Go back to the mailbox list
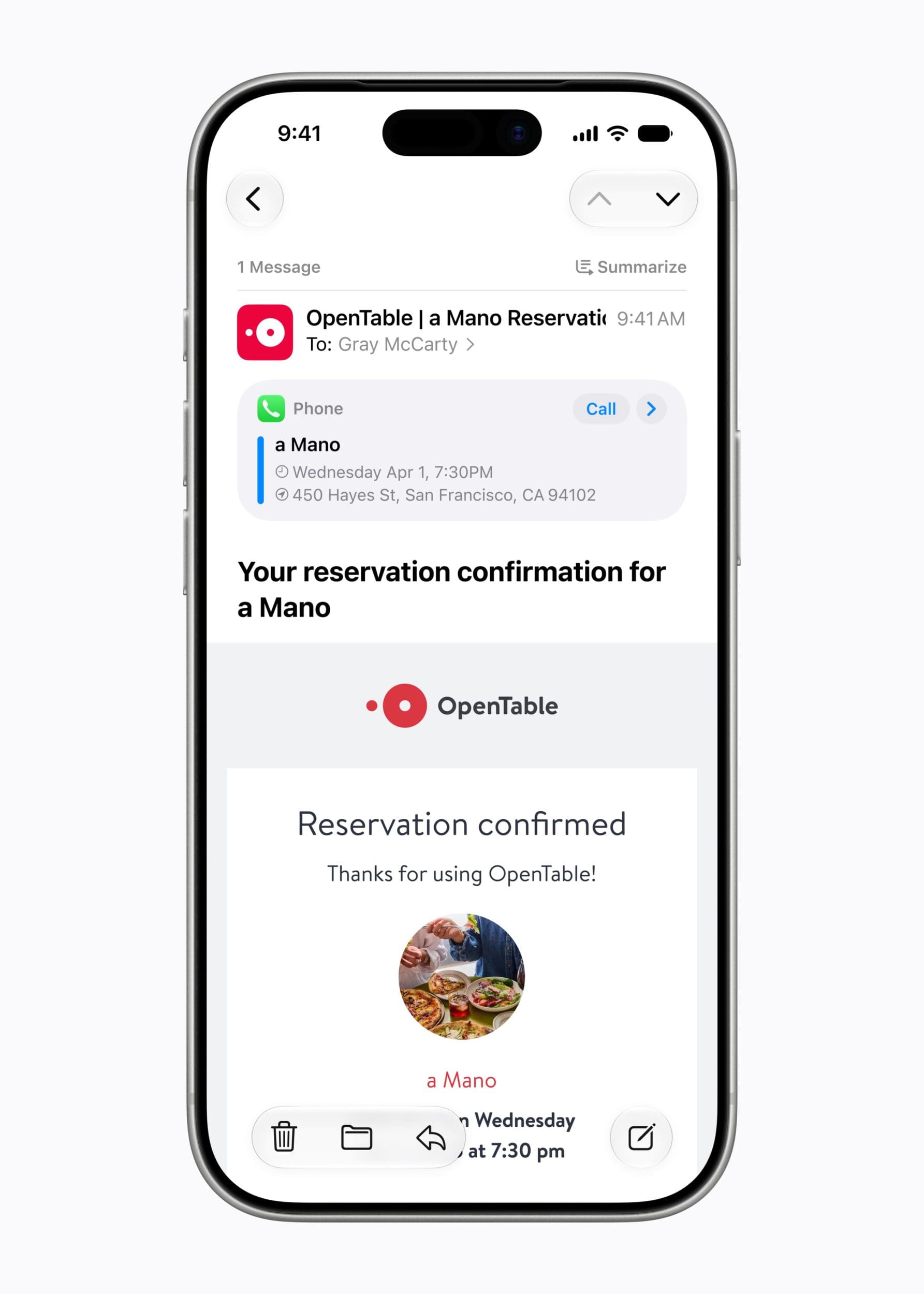This screenshot has height=1294, width=924. tap(254, 199)
